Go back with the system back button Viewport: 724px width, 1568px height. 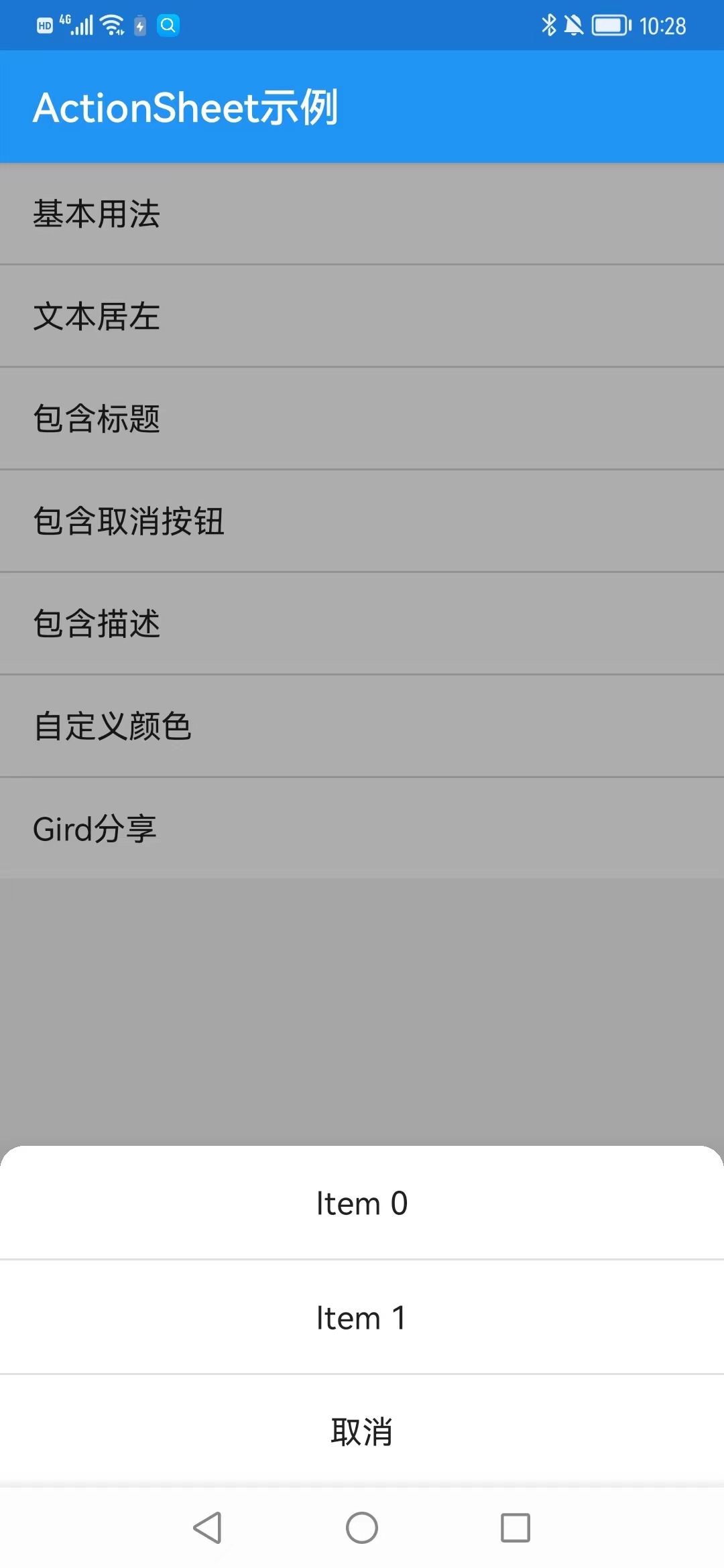click(208, 1528)
